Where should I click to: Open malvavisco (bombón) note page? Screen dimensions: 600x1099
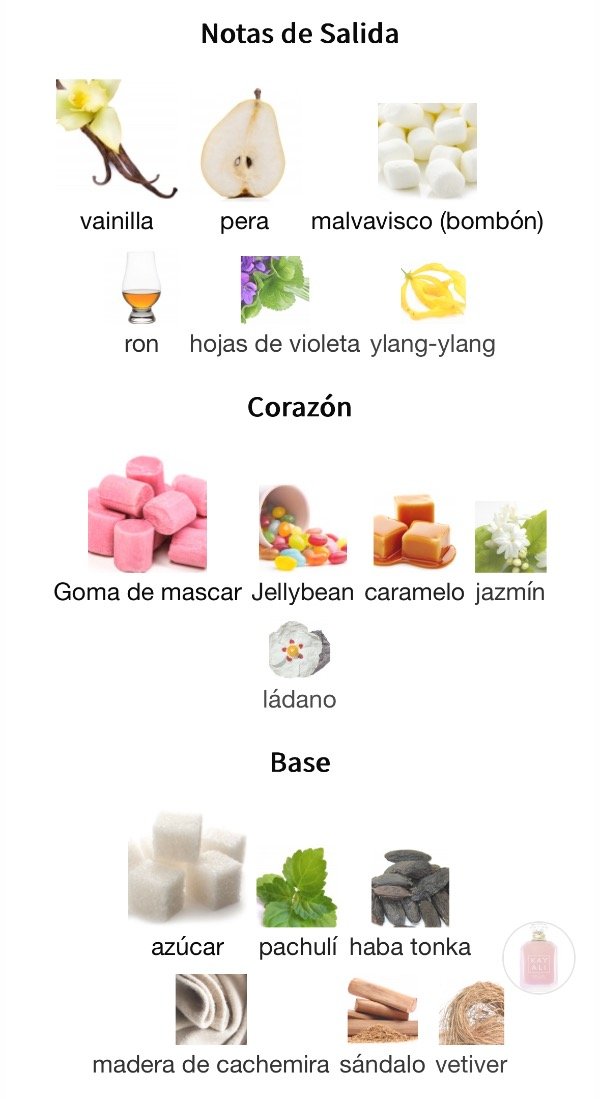click(x=427, y=150)
